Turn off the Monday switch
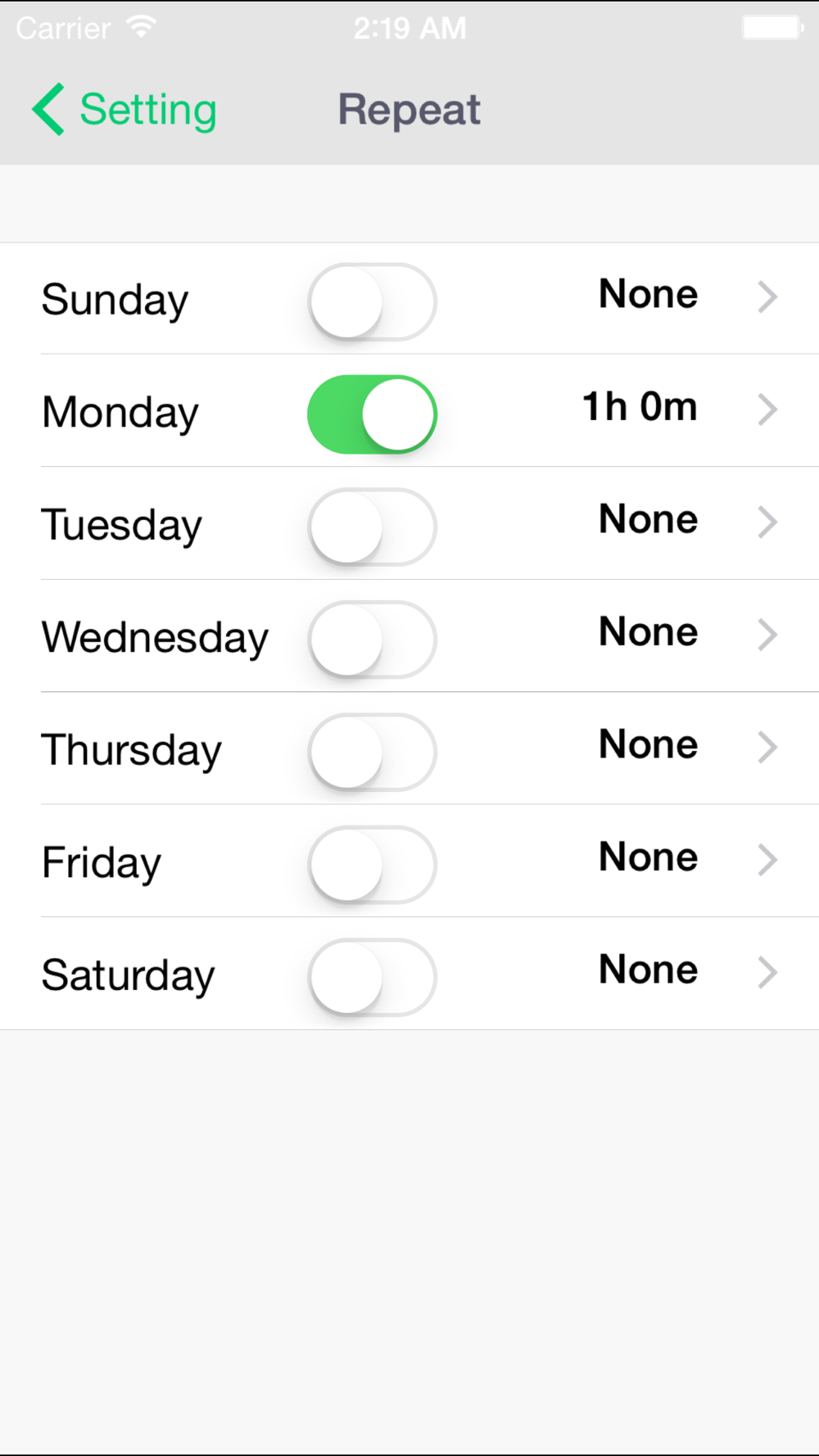819x1456 pixels. pyautogui.click(x=372, y=414)
